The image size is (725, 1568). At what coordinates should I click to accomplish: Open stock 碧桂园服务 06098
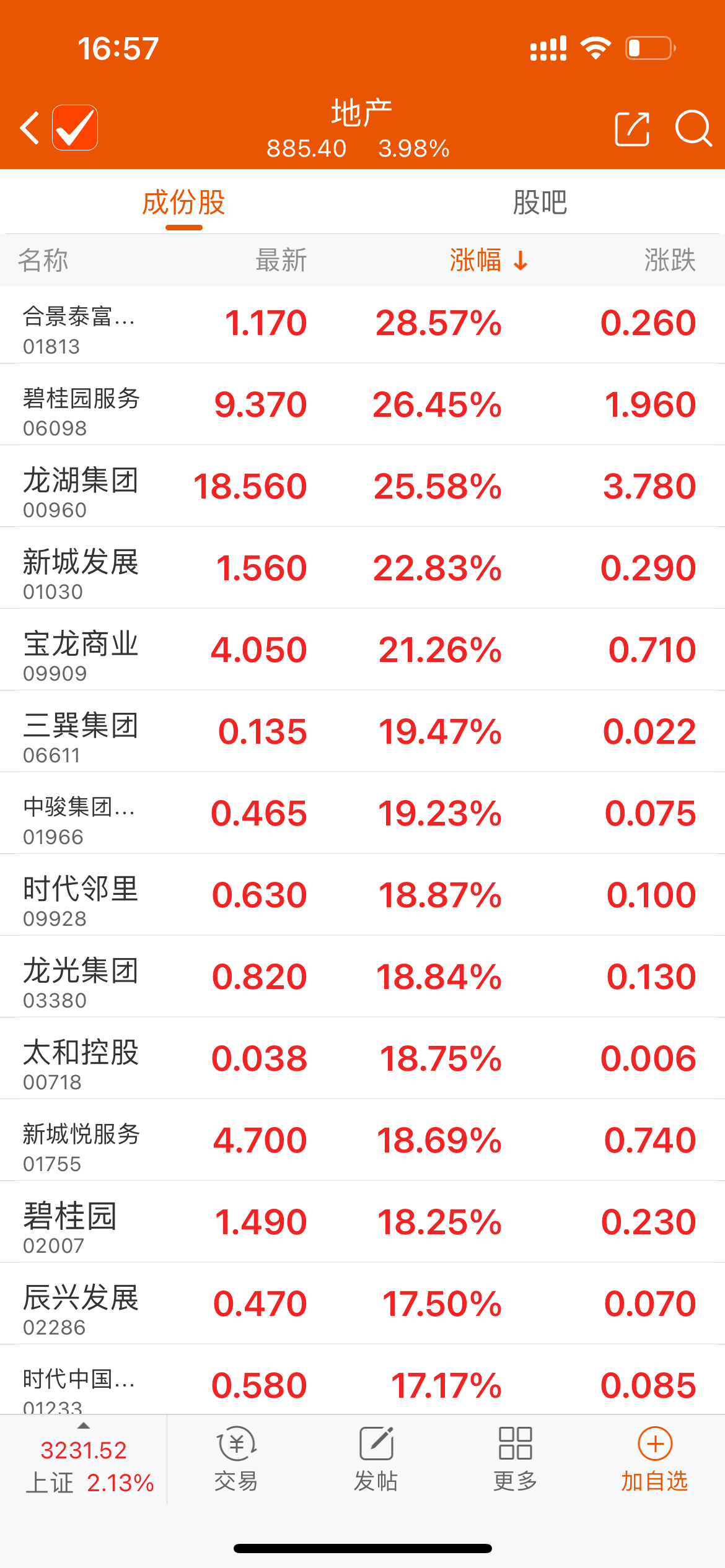click(362, 405)
